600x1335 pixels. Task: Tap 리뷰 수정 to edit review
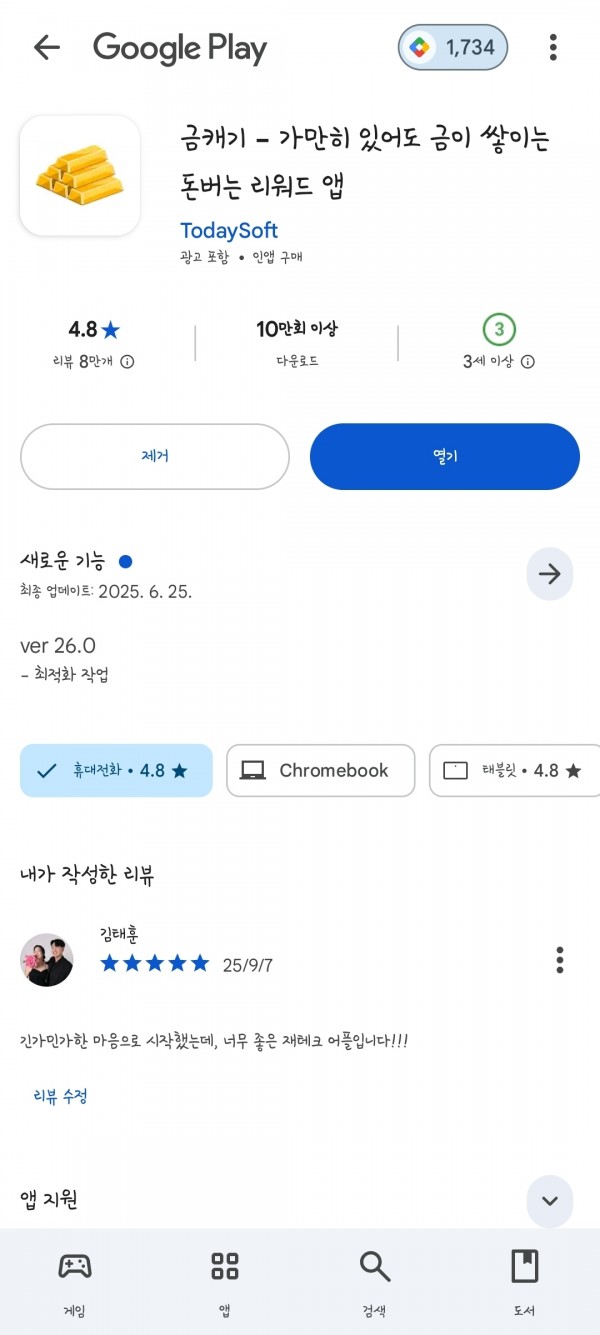click(61, 1096)
